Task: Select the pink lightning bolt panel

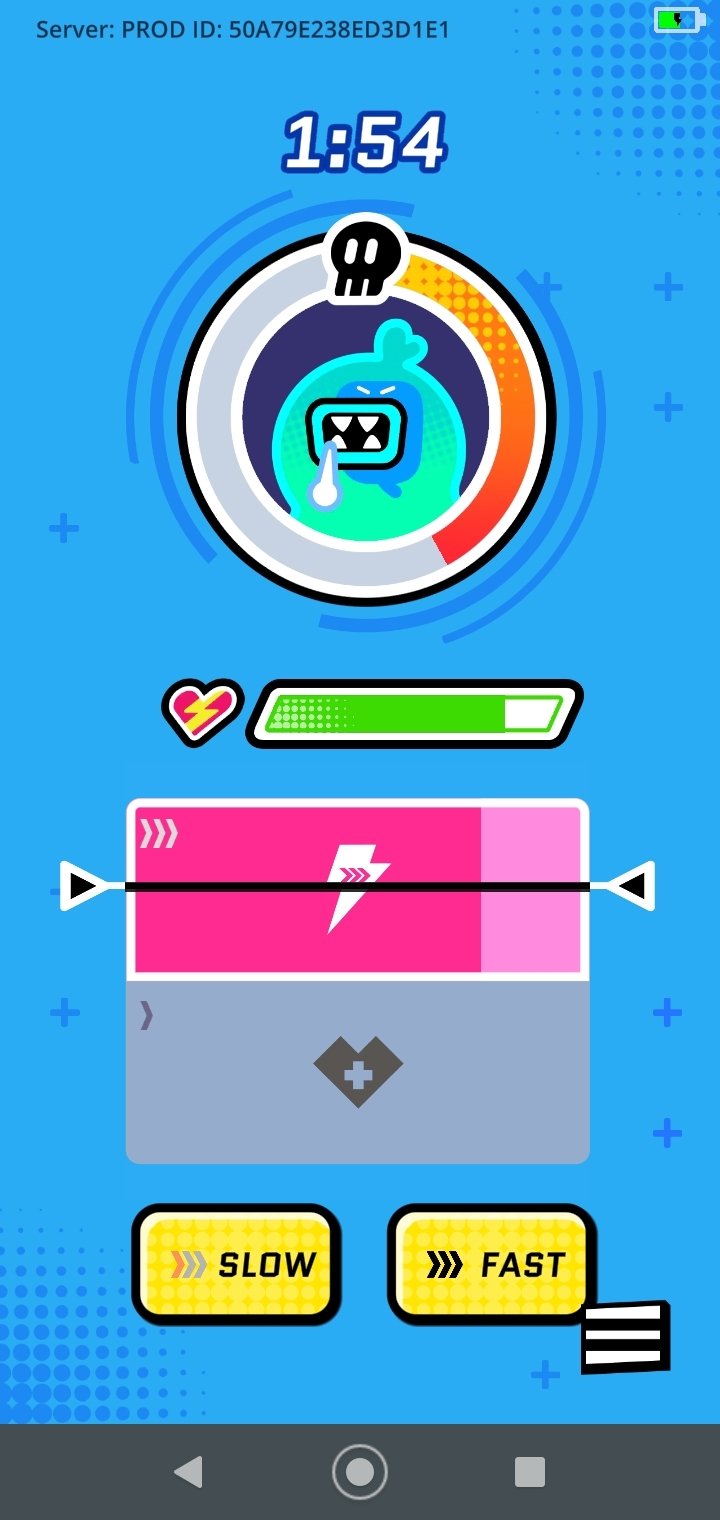Action: click(x=357, y=889)
